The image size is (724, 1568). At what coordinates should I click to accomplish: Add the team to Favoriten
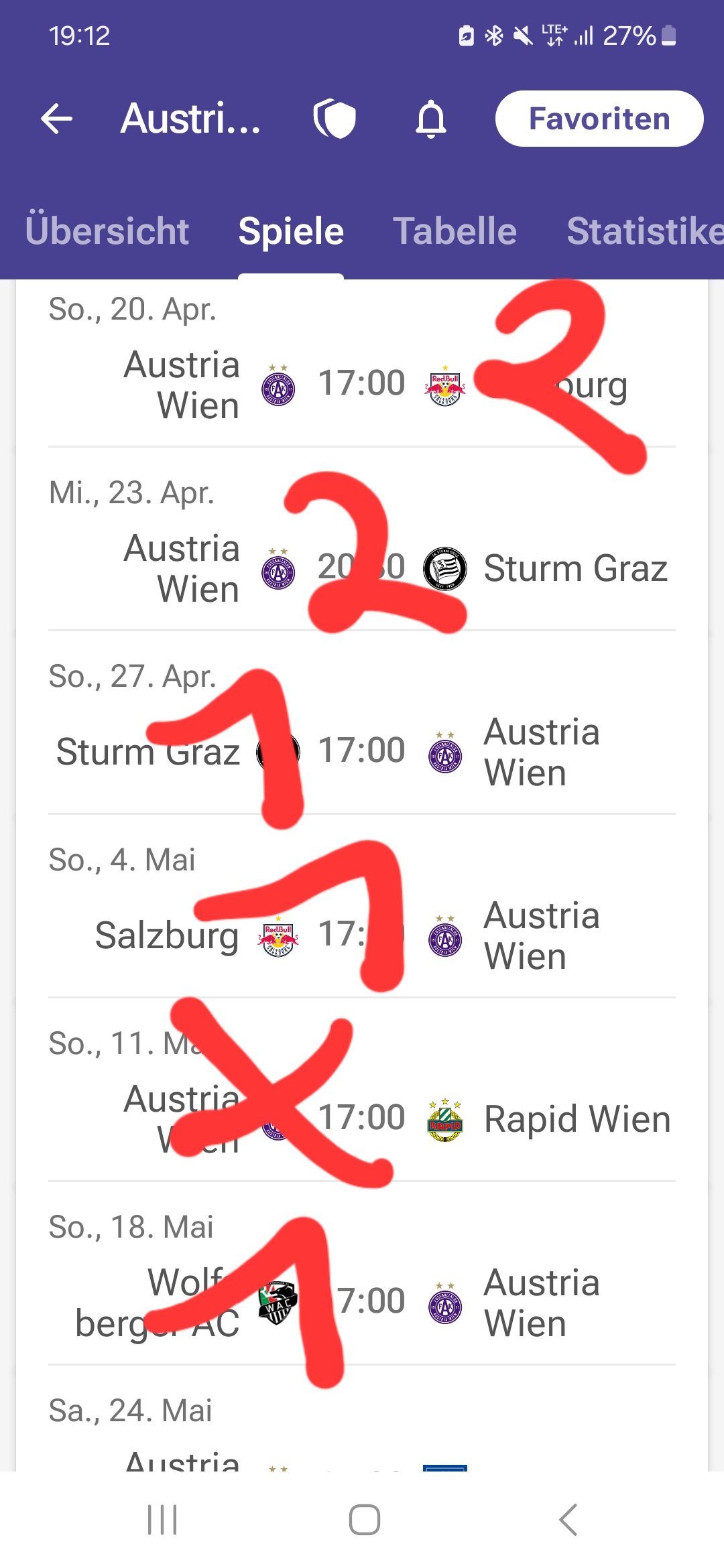pyautogui.click(x=599, y=119)
